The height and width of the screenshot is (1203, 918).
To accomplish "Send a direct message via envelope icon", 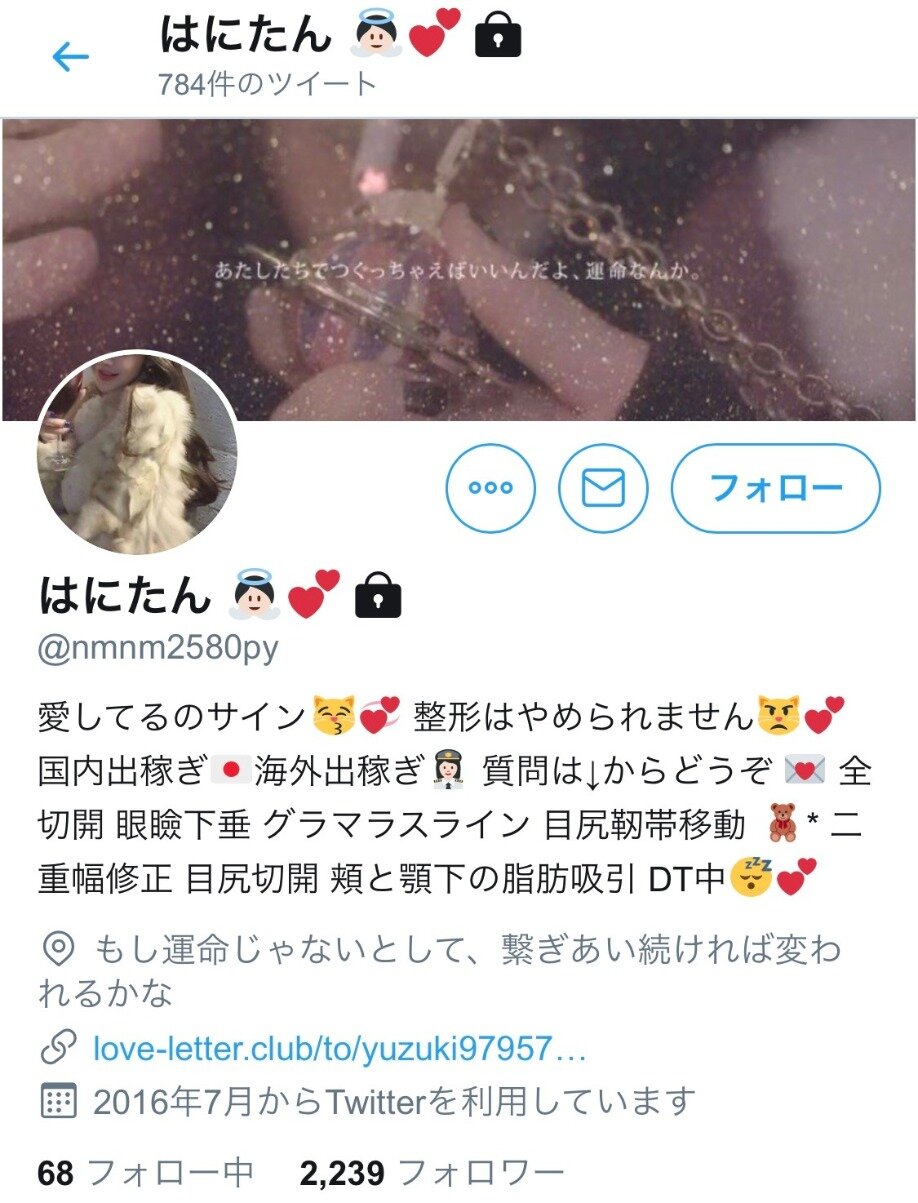I will point(603,488).
